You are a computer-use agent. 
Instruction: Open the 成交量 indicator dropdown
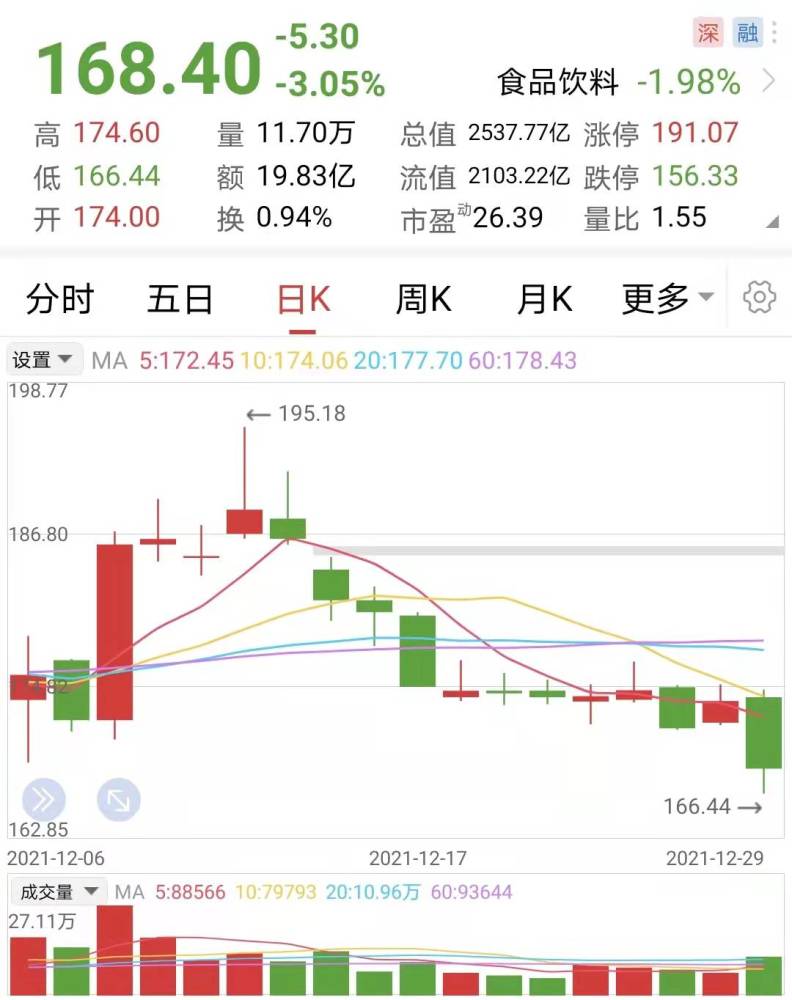tap(59, 892)
